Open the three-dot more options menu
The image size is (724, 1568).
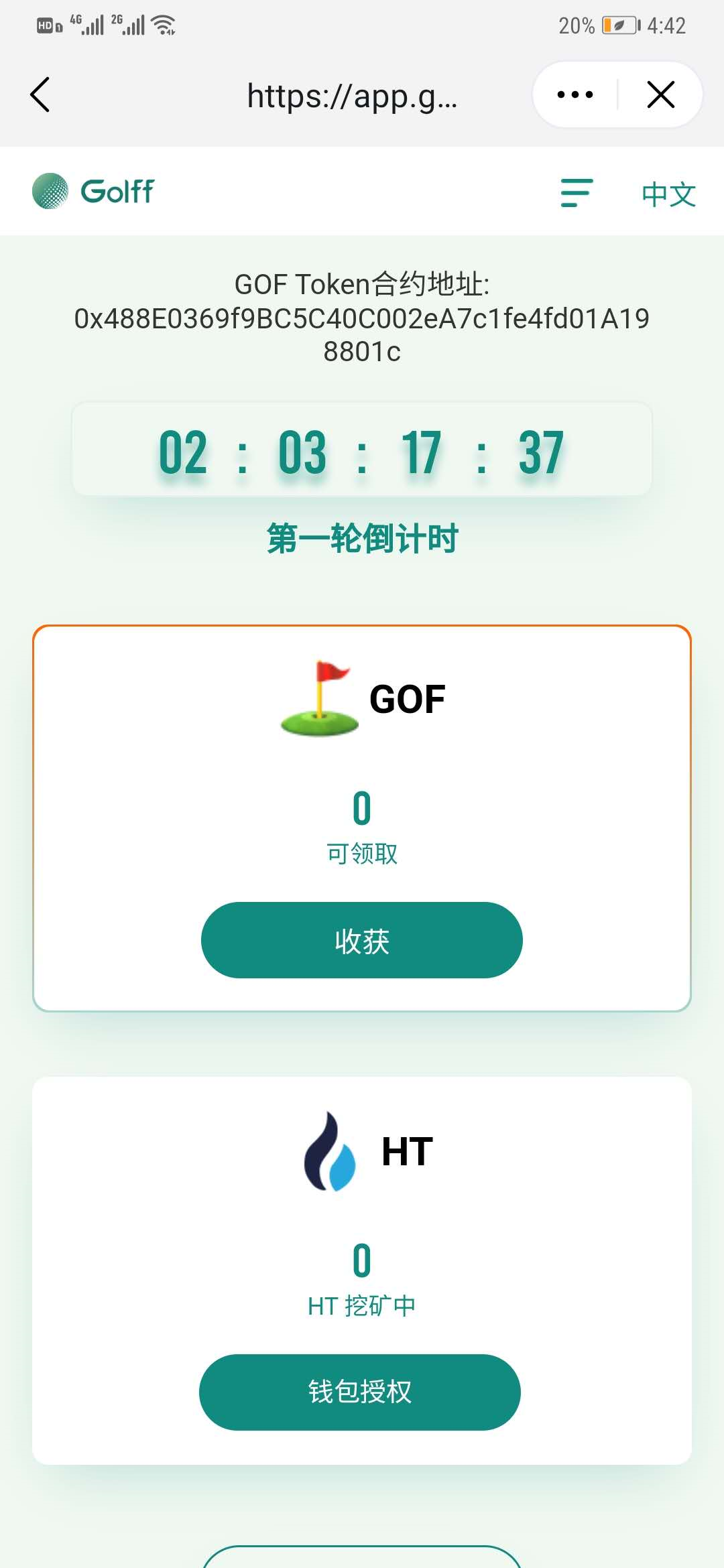575,94
